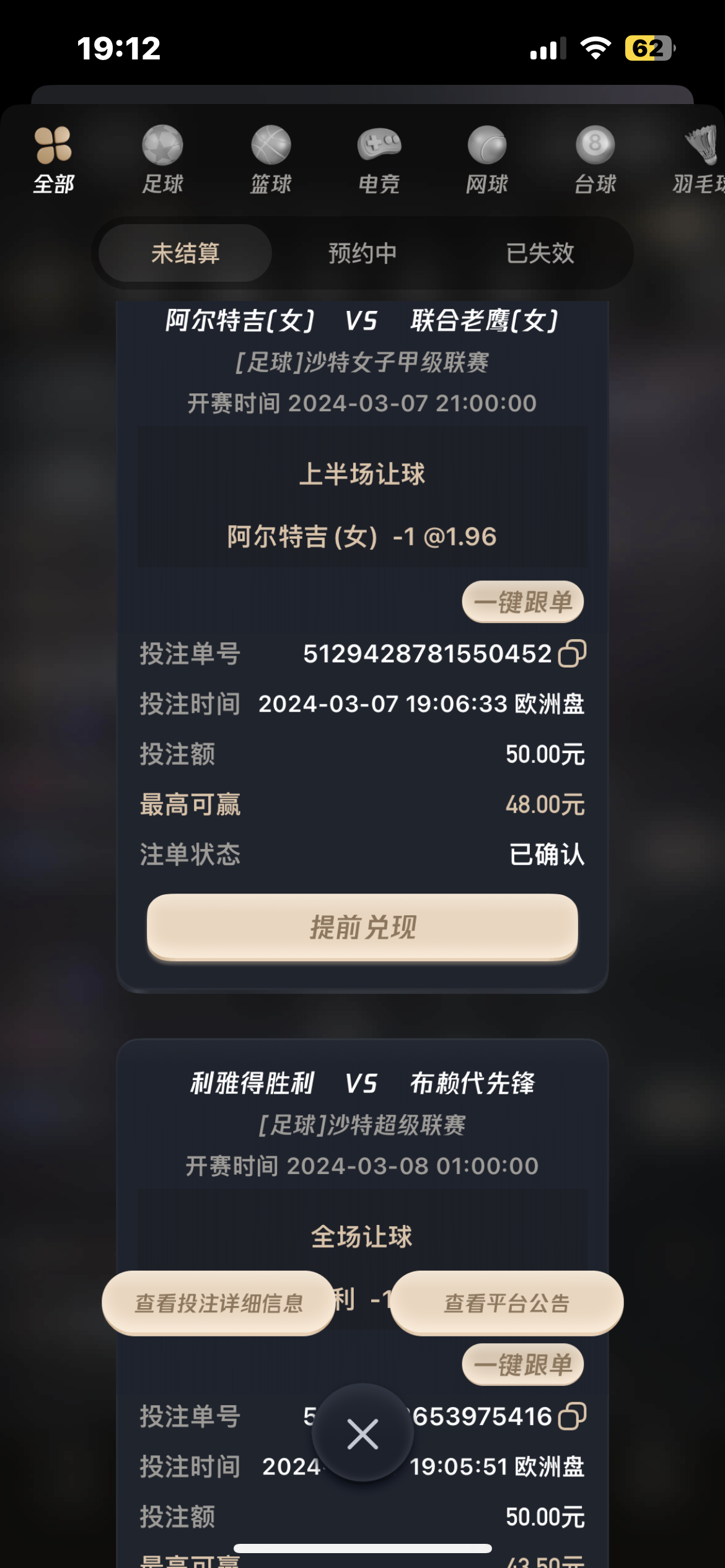Open 查看平台公告
Viewport: 725px width, 1568px height.
pos(506,1303)
